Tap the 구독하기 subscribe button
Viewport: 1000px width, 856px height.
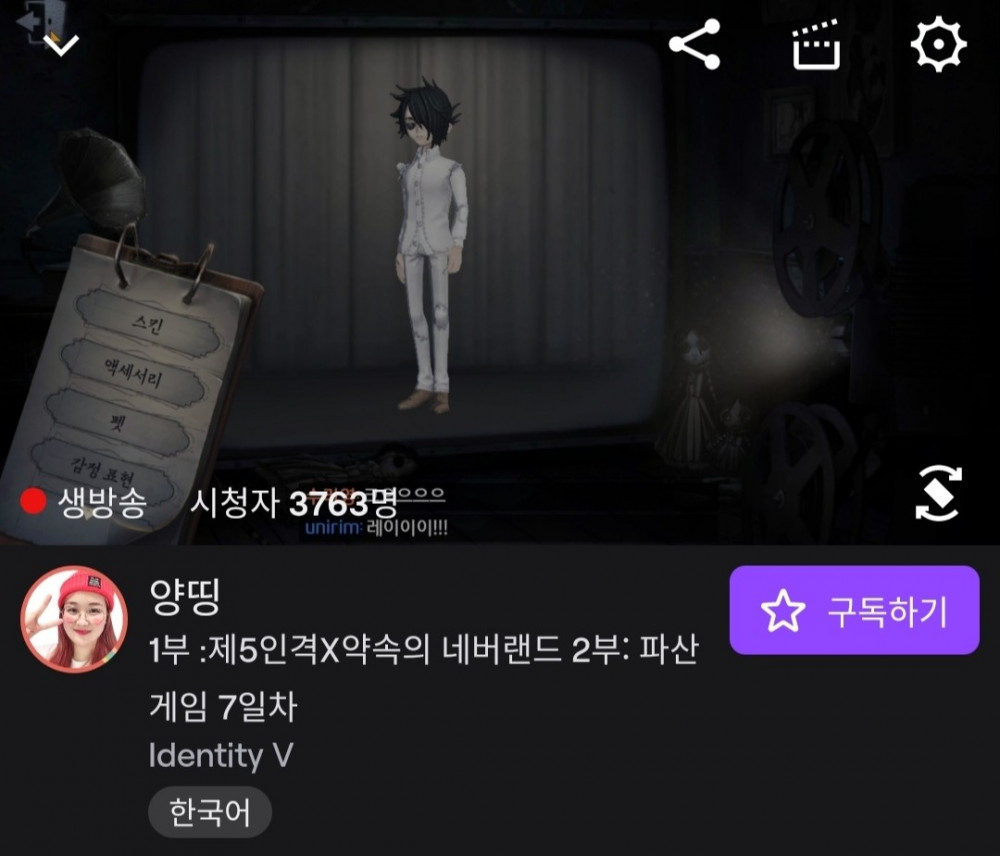pos(854,610)
